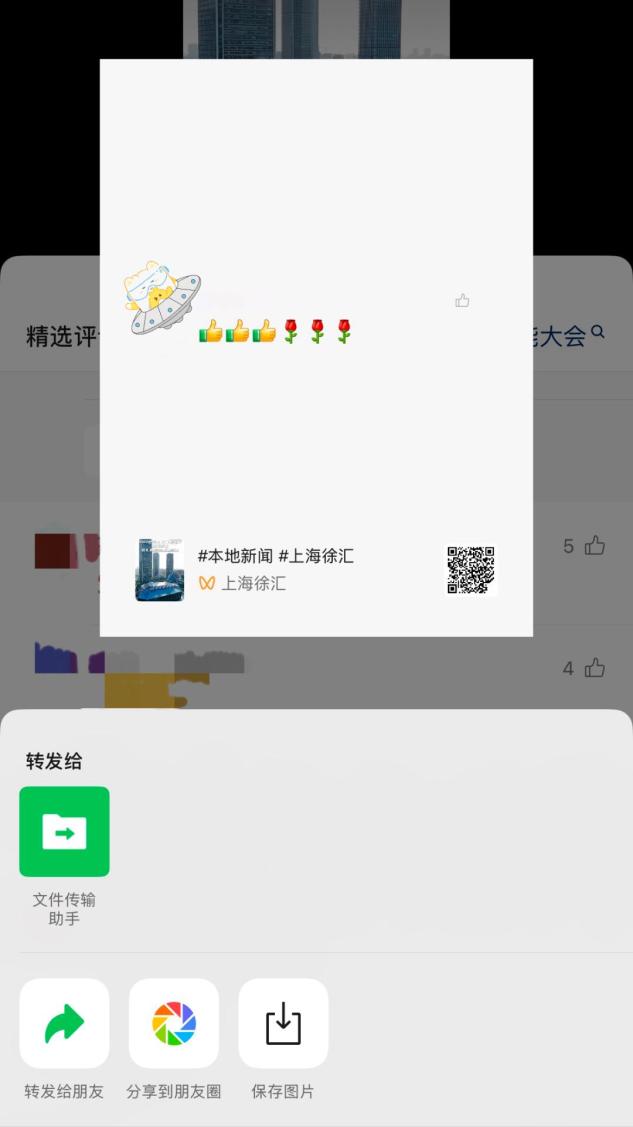Viewport: 633px width, 1127px height.
Task: Save the picture with 保存图片
Action: (x=283, y=1023)
